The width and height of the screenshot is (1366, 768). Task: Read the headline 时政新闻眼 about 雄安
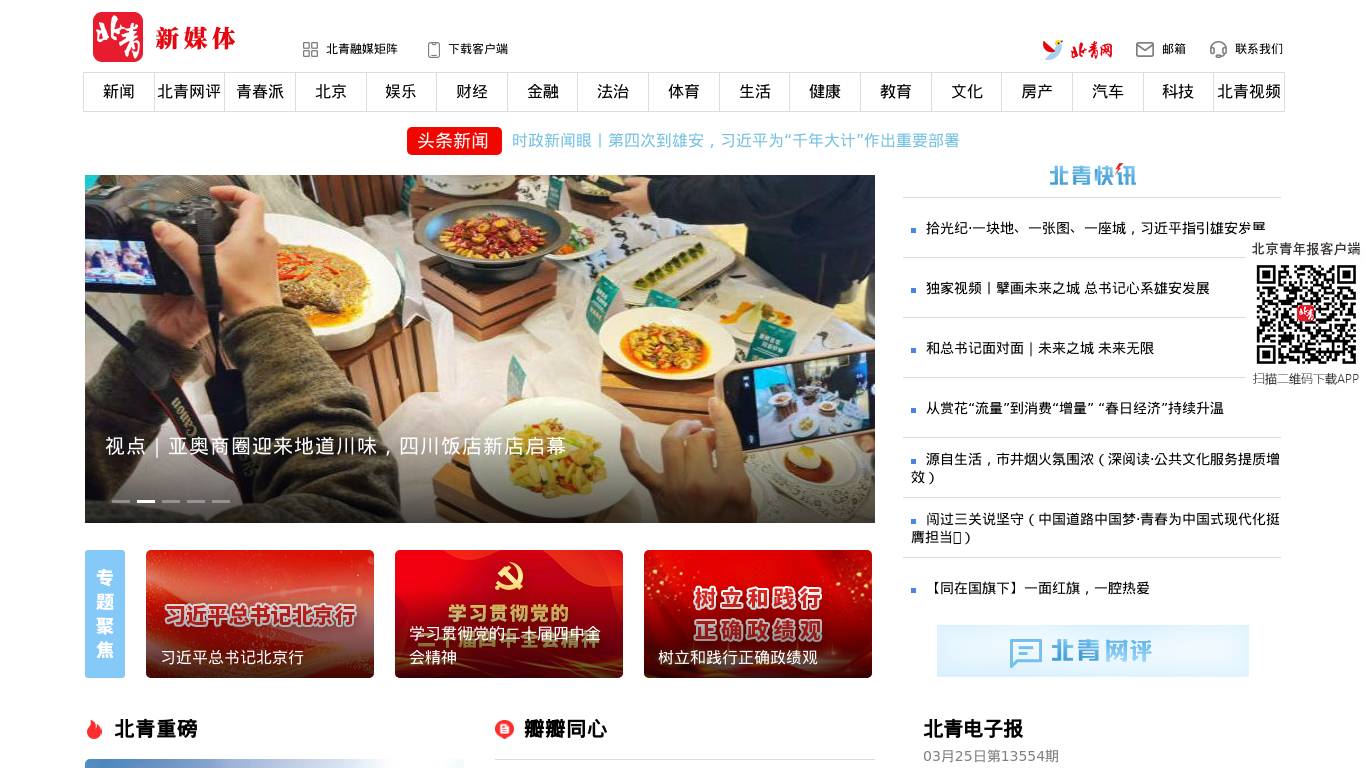tap(735, 141)
